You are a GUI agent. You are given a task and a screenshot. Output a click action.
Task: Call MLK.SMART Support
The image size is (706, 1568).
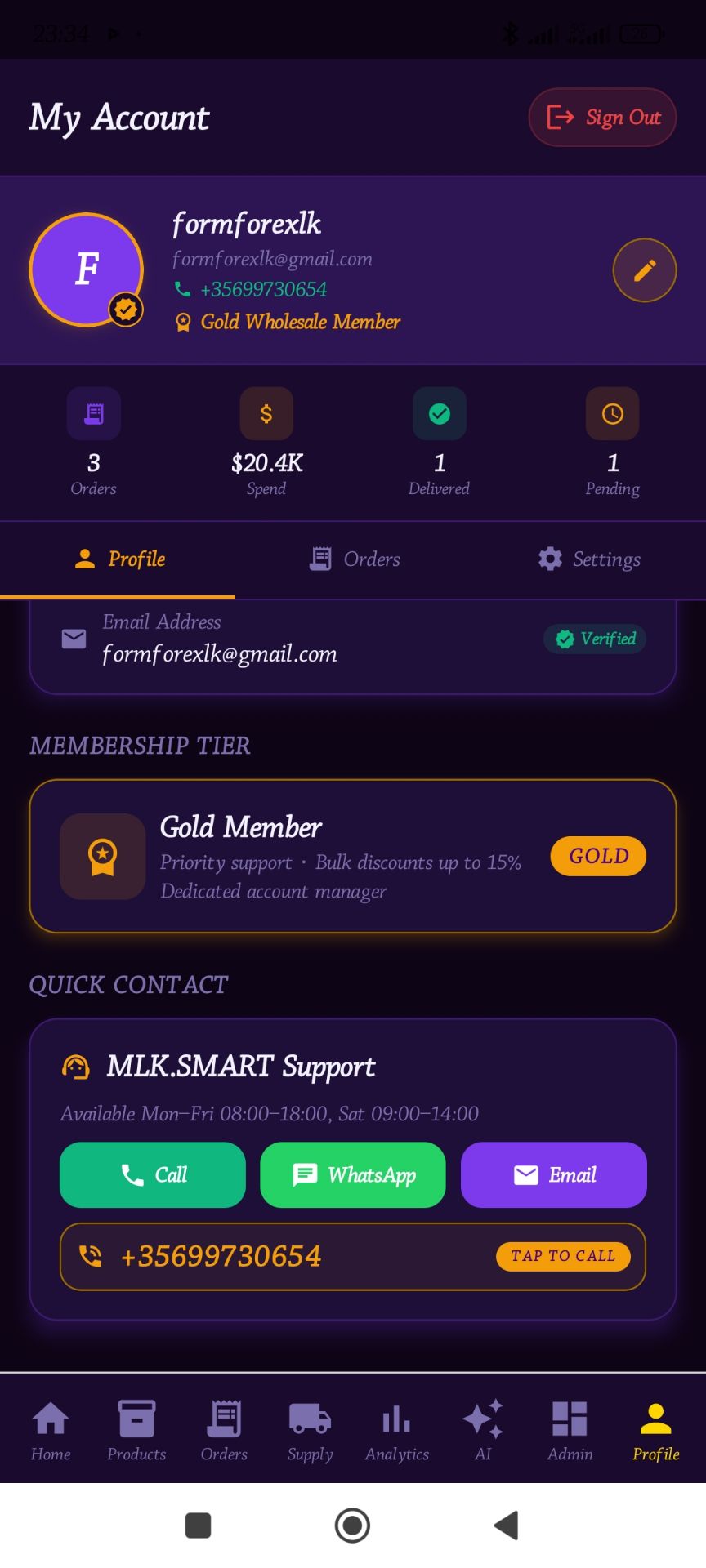click(x=153, y=1174)
